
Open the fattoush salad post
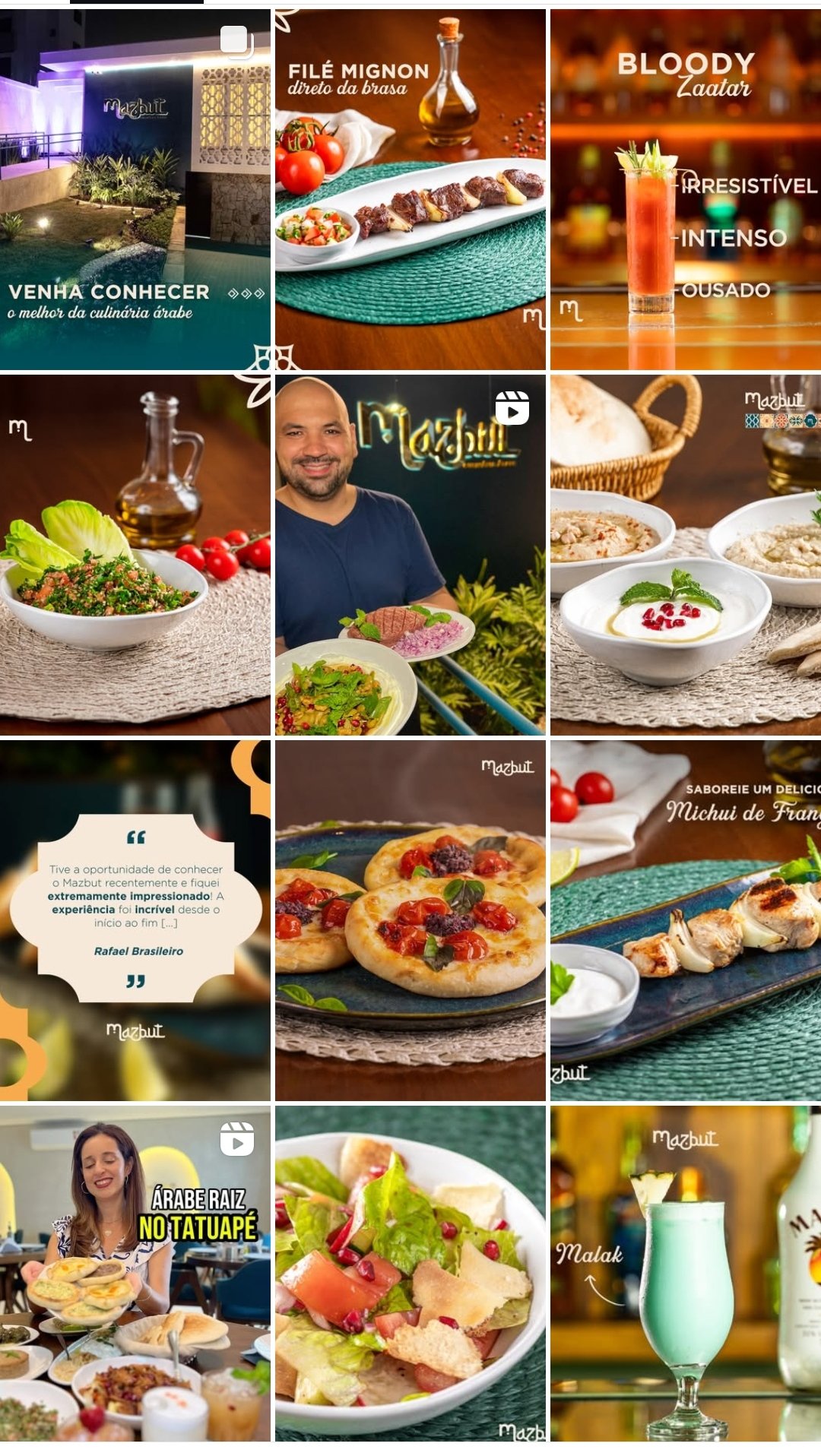(x=410, y=1274)
